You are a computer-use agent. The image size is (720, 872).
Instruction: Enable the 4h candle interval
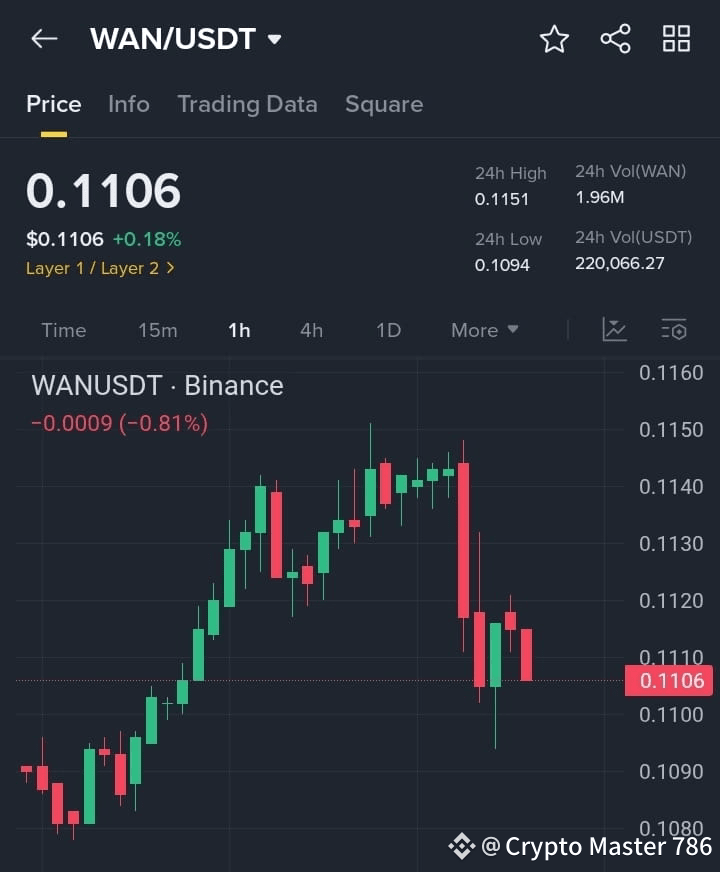coord(311,329)
